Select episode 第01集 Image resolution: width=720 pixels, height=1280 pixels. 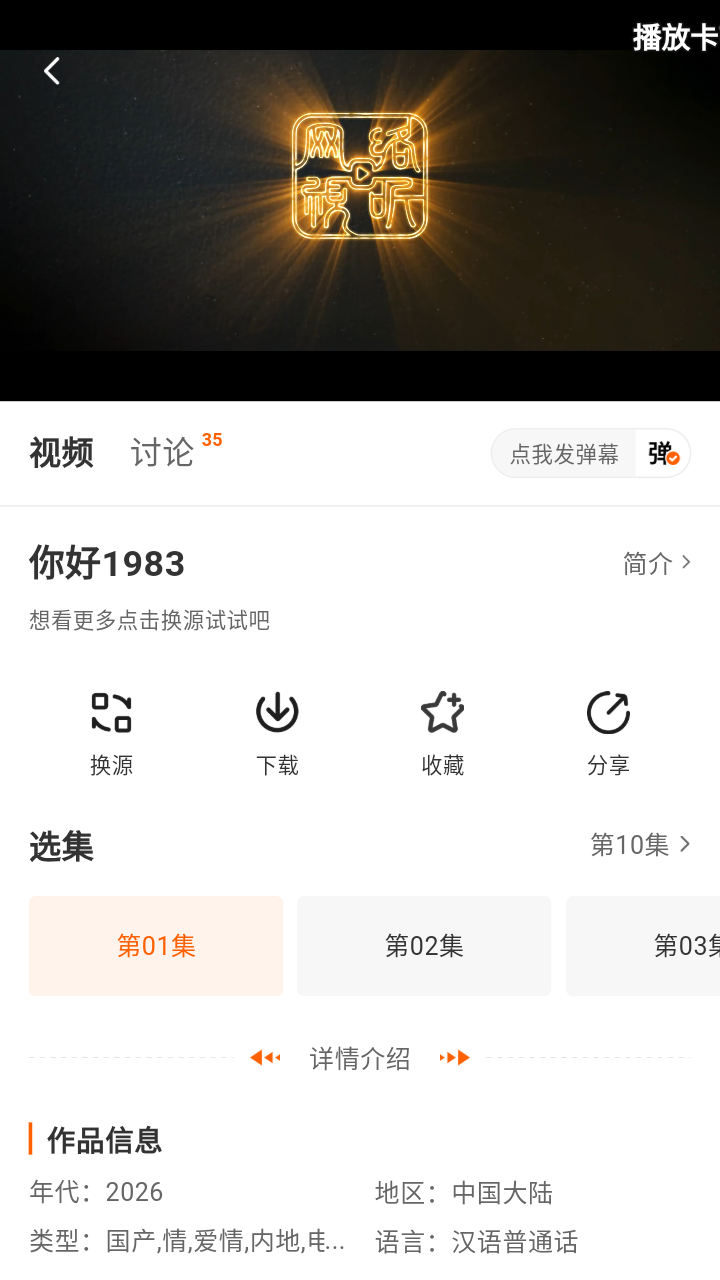156,945
